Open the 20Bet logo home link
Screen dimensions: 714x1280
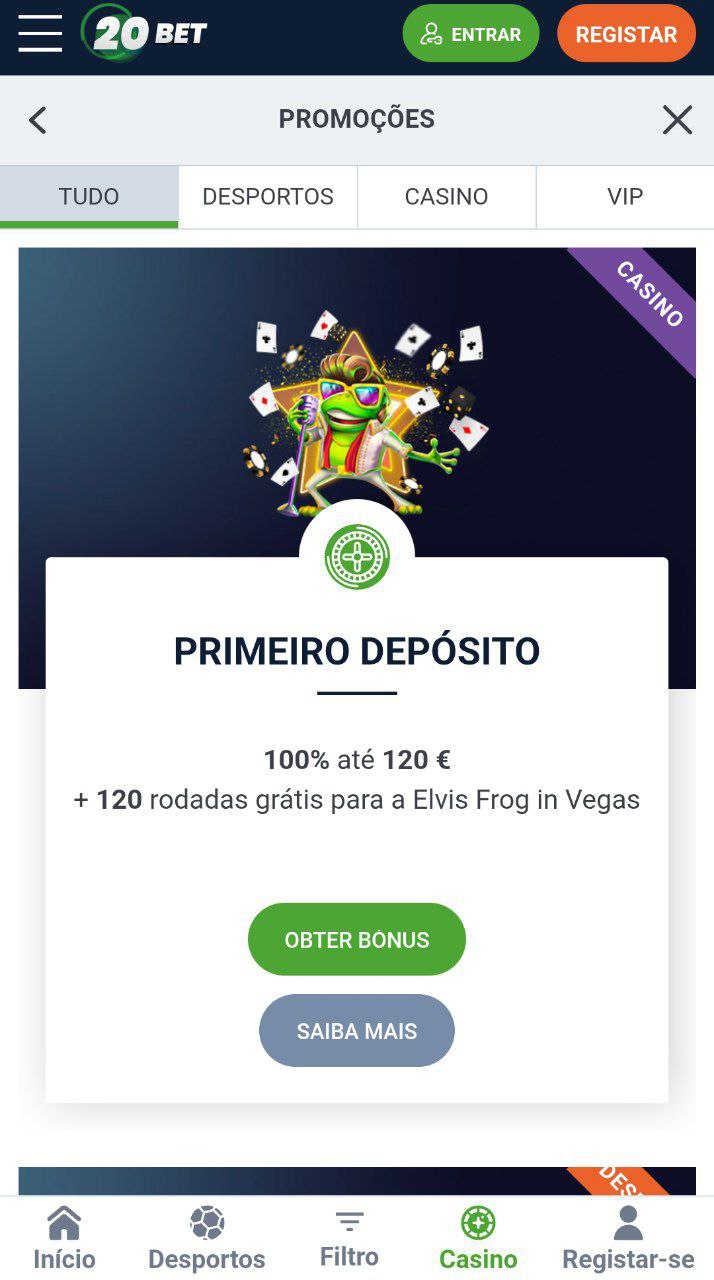[x=145, y=34]
